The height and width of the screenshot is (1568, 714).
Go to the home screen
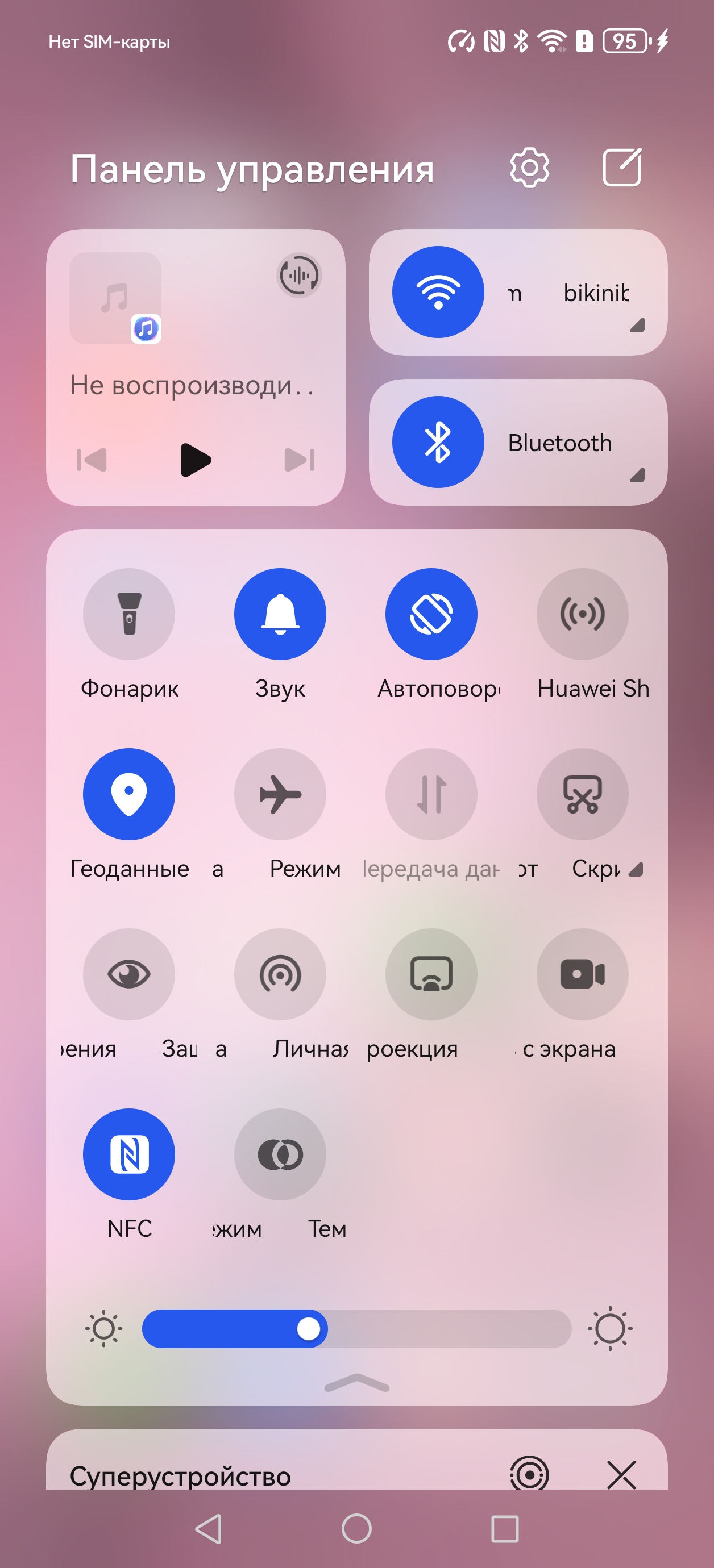[357, 1528]
